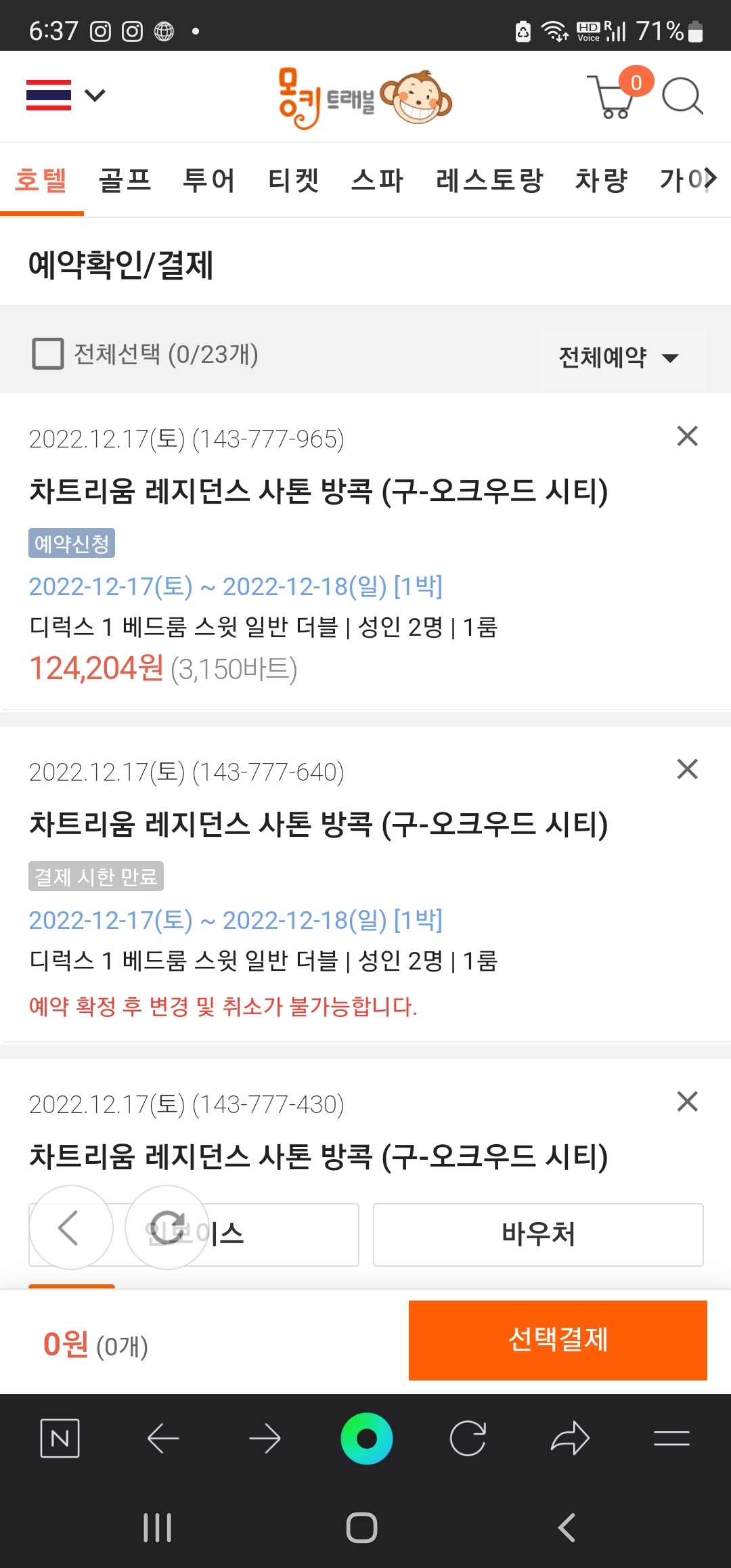Open the search magnifier icon
The height and width of the screenshot is (1568, 731).
[x=682, y=96]
